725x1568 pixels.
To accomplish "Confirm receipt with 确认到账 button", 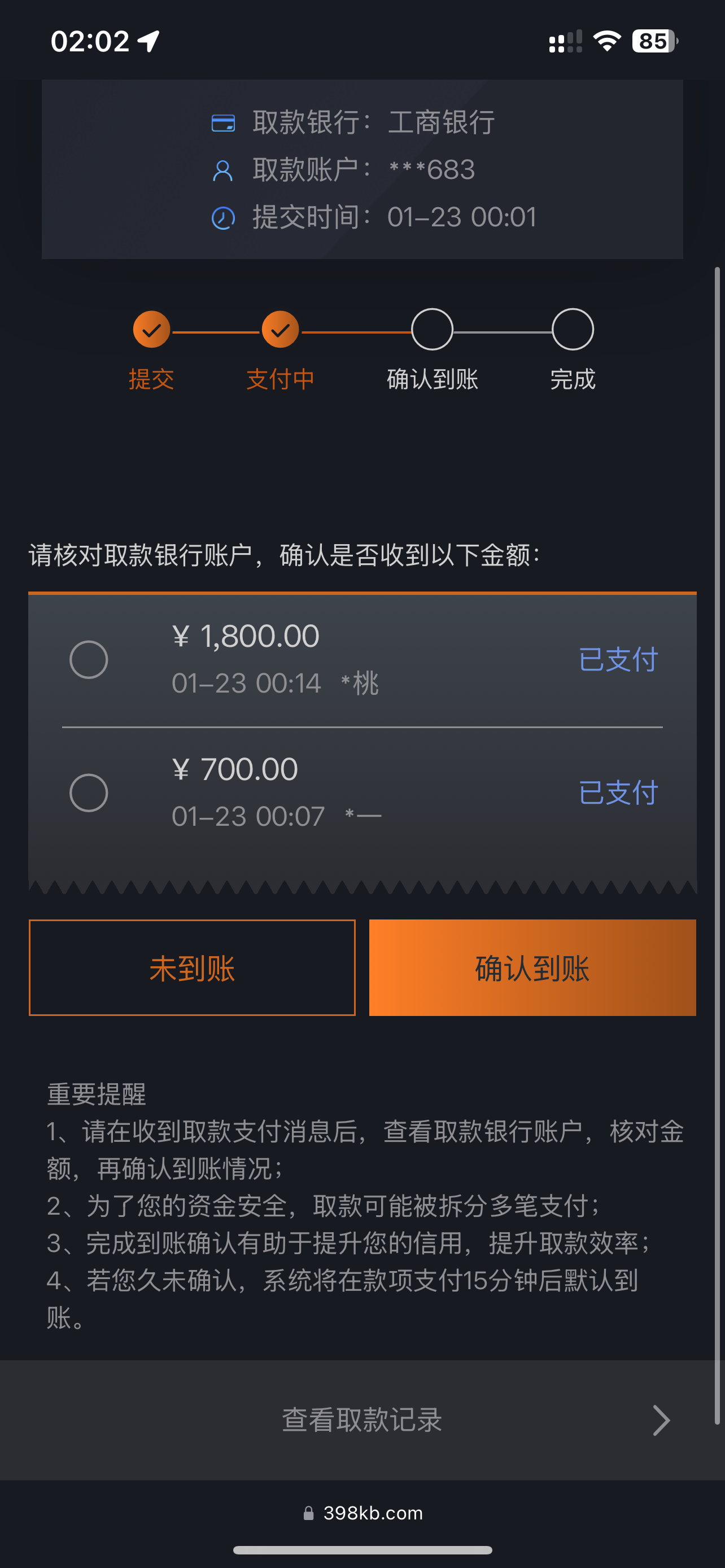I will (532, 968).
